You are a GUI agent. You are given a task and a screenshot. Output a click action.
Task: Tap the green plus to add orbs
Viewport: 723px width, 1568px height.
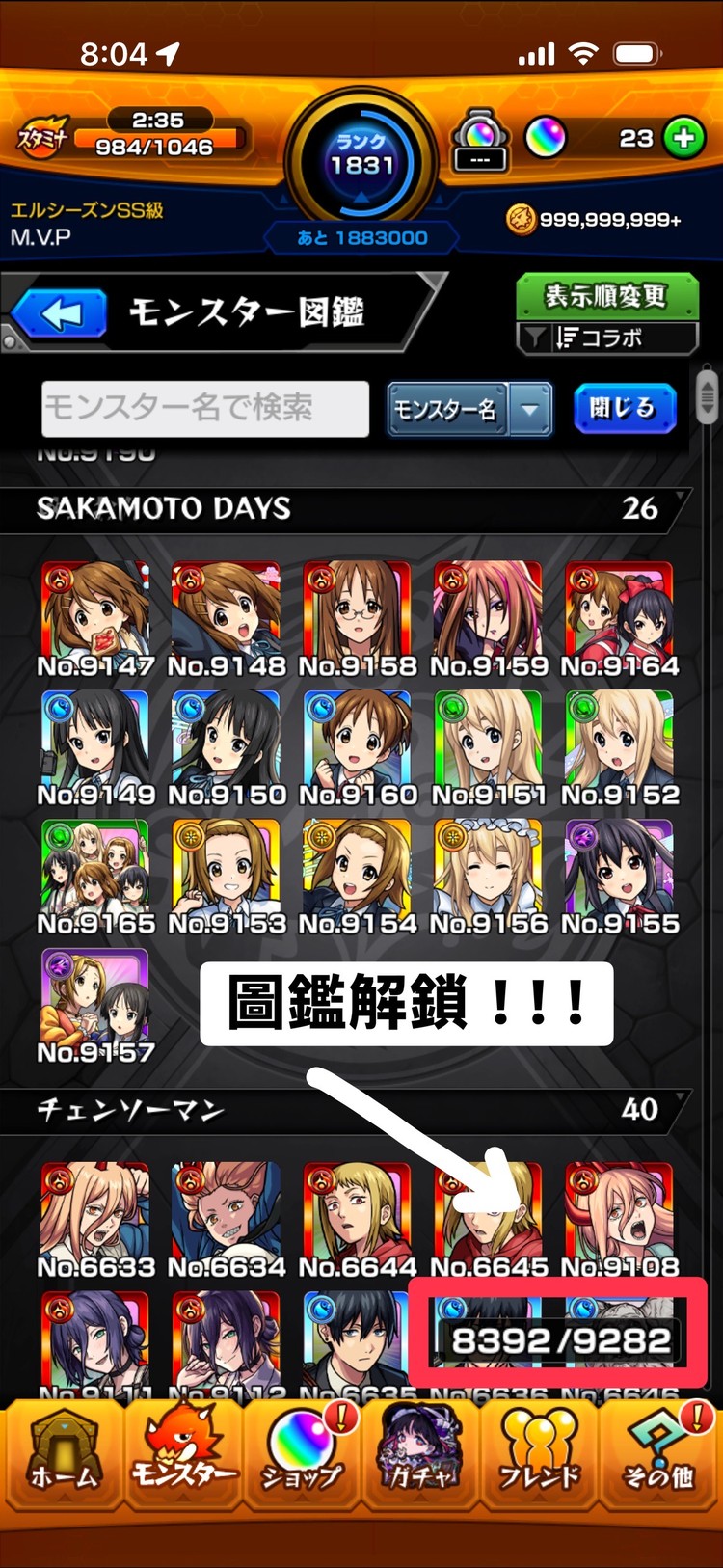tap(684, 138)
